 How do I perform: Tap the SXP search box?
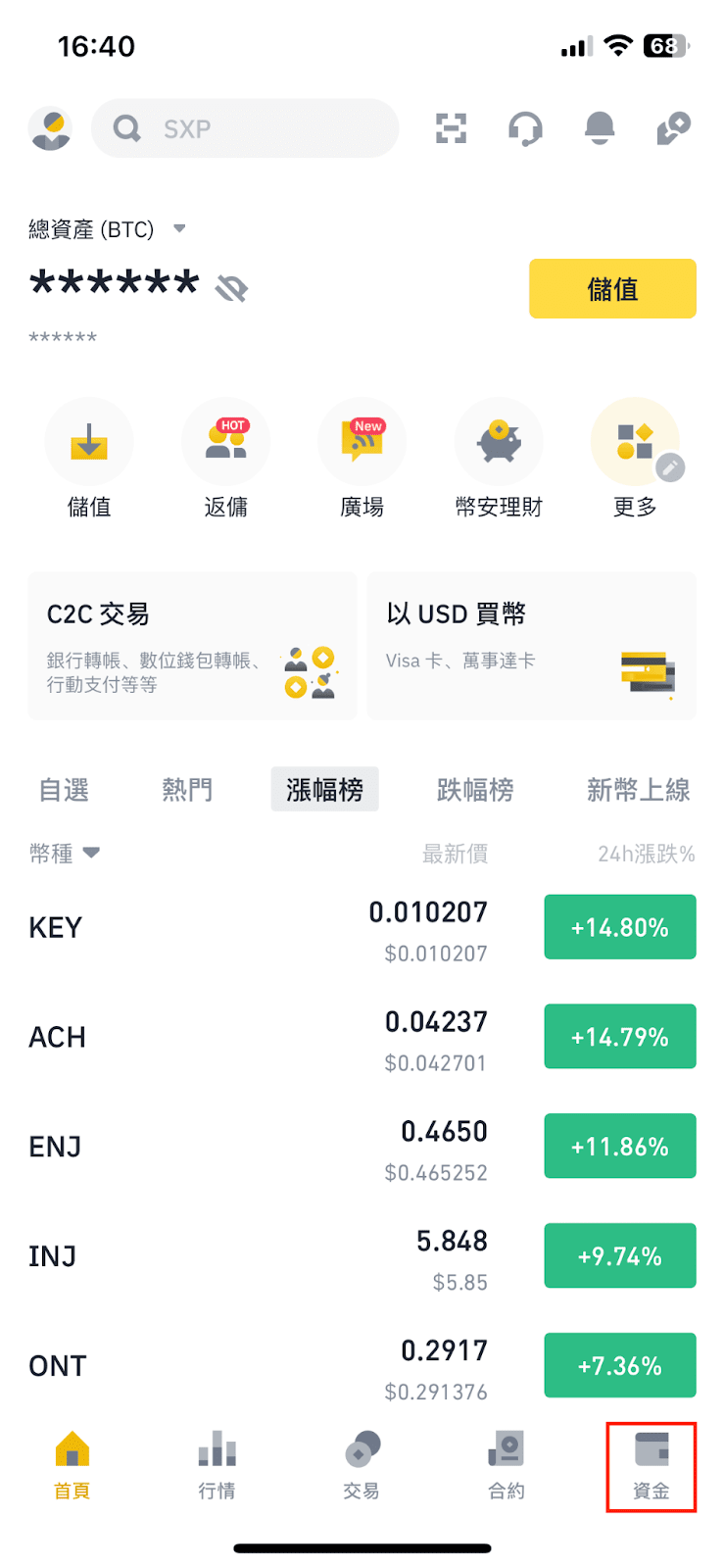click(x=245, y=128)
